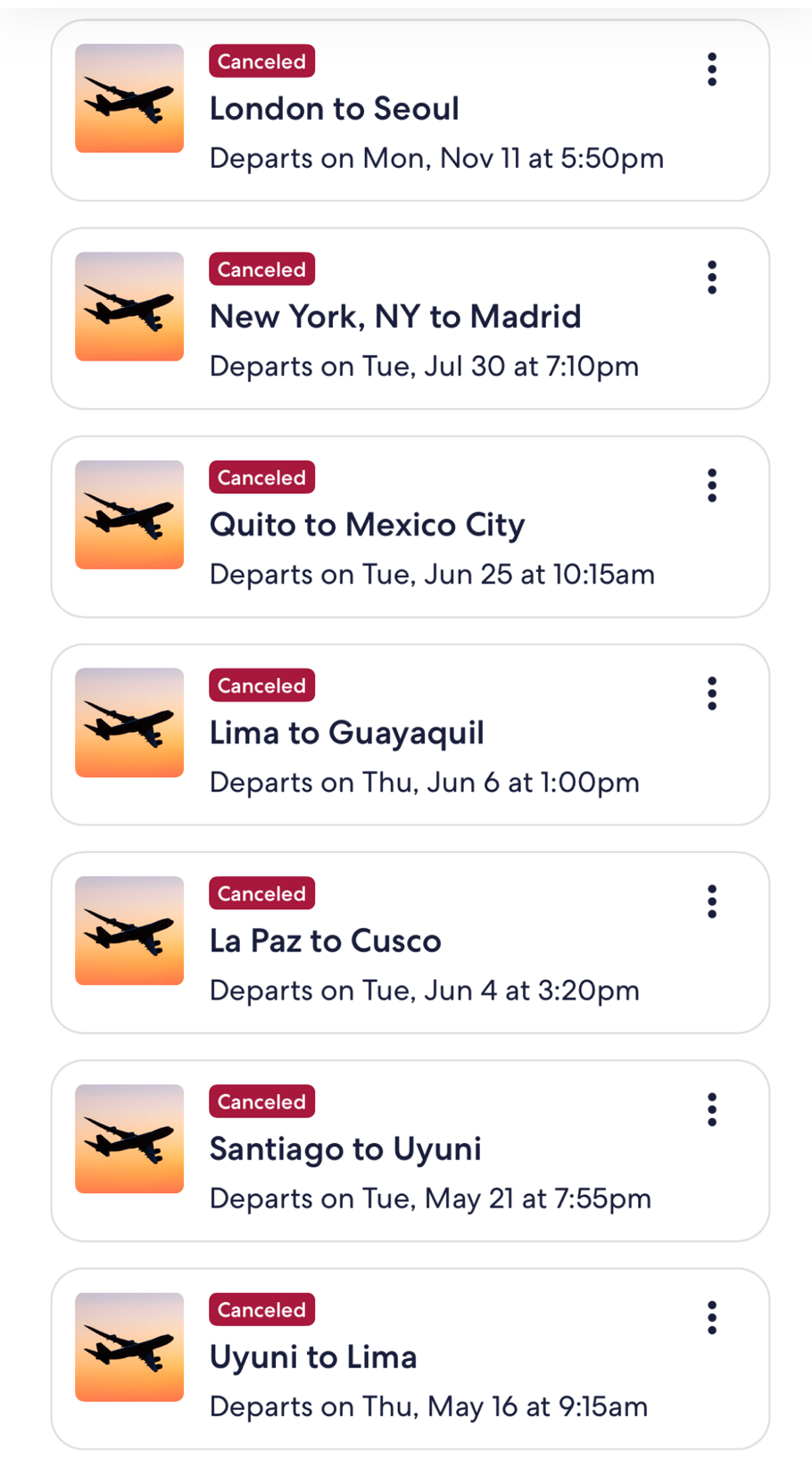Open the London to Seoul trip card
Viewport: 812px width, 1460px height.
[x=410, y=111]
